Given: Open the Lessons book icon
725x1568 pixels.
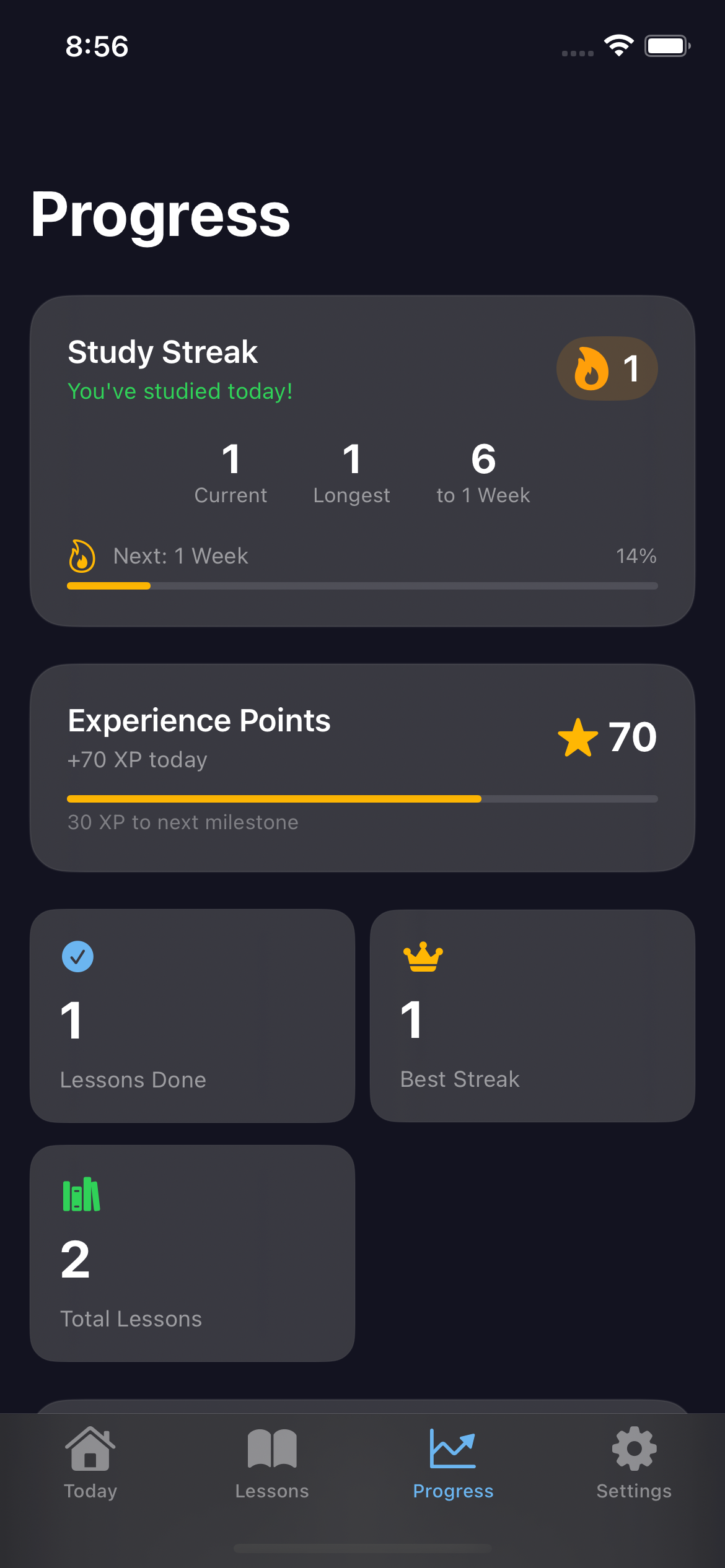Looking at the screenshot, I should [271, 1449].
